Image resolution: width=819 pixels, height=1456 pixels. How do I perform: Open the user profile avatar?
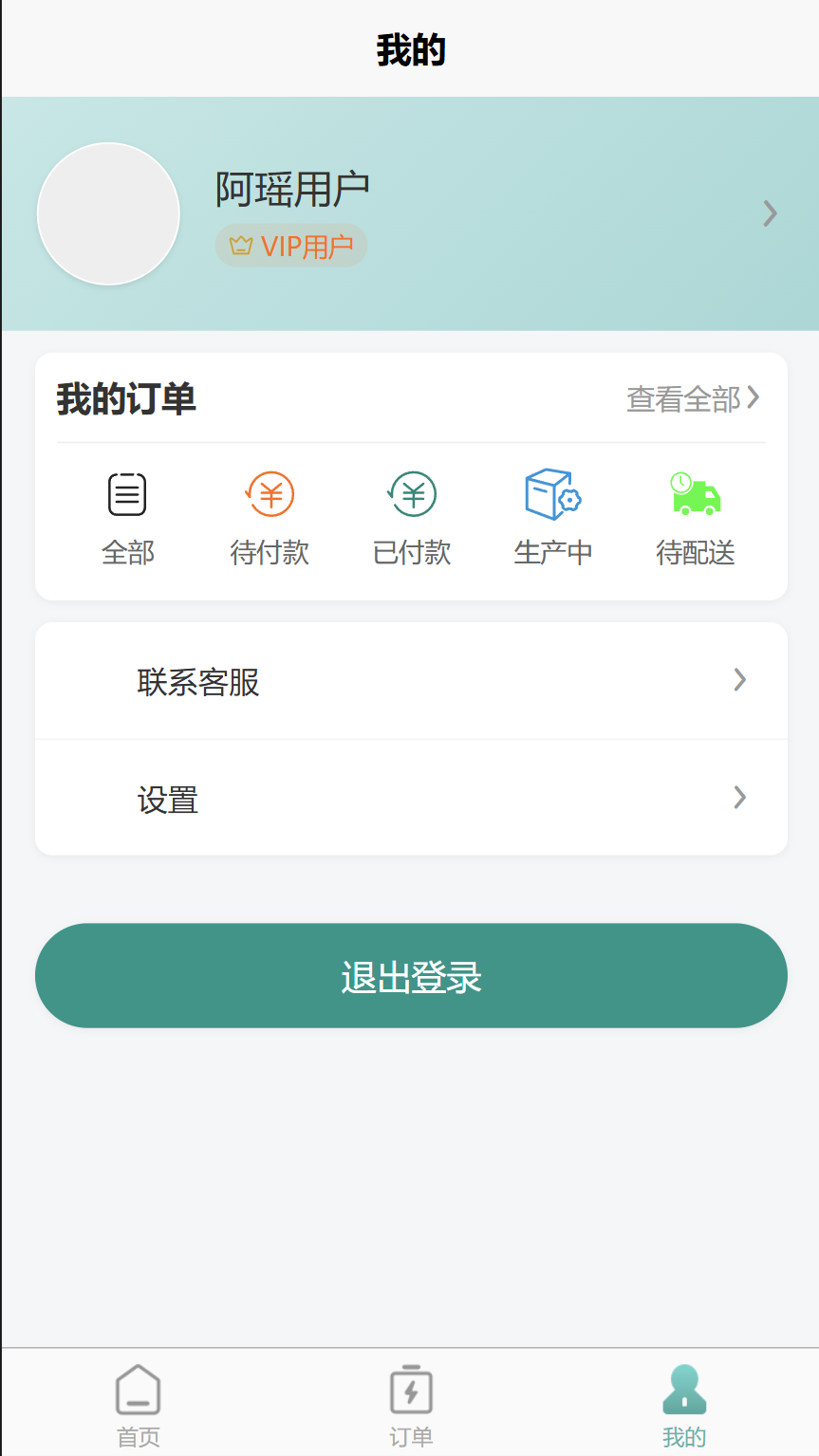point(107,213)
